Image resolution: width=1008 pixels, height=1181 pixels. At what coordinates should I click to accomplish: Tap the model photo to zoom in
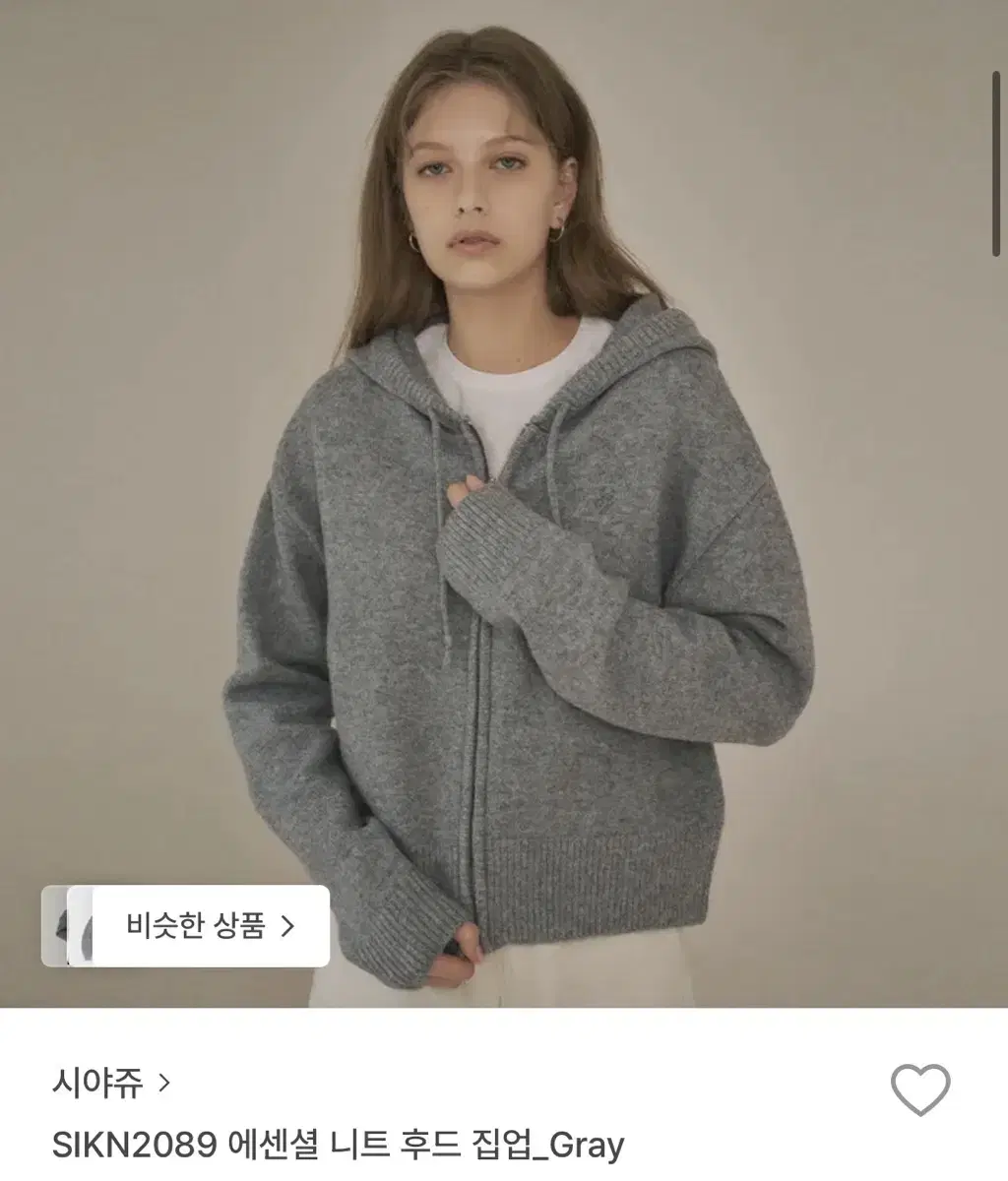click(504, 492)
